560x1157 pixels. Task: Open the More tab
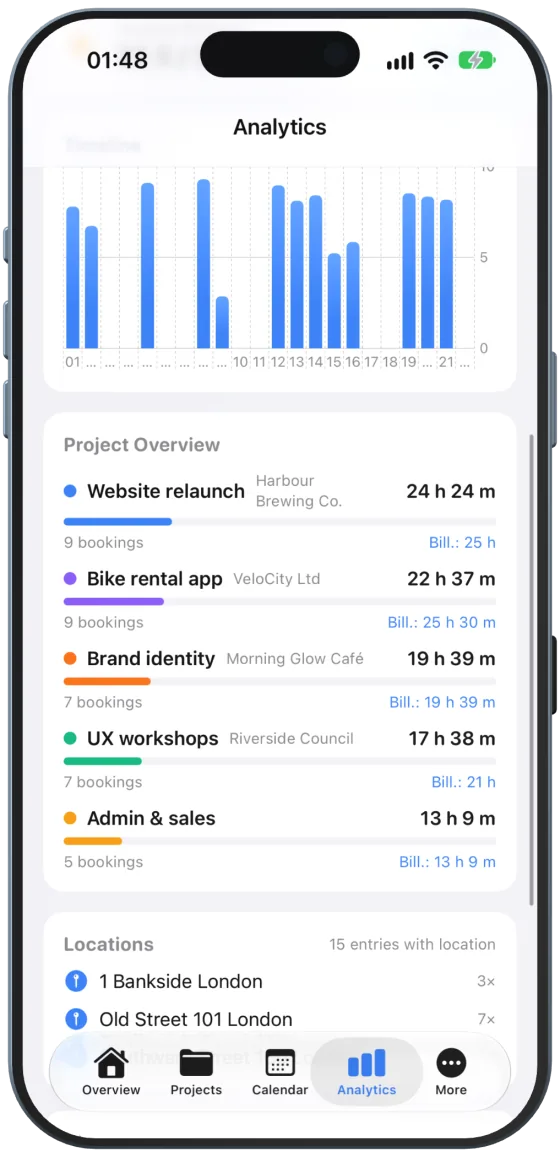point(451,1072)
